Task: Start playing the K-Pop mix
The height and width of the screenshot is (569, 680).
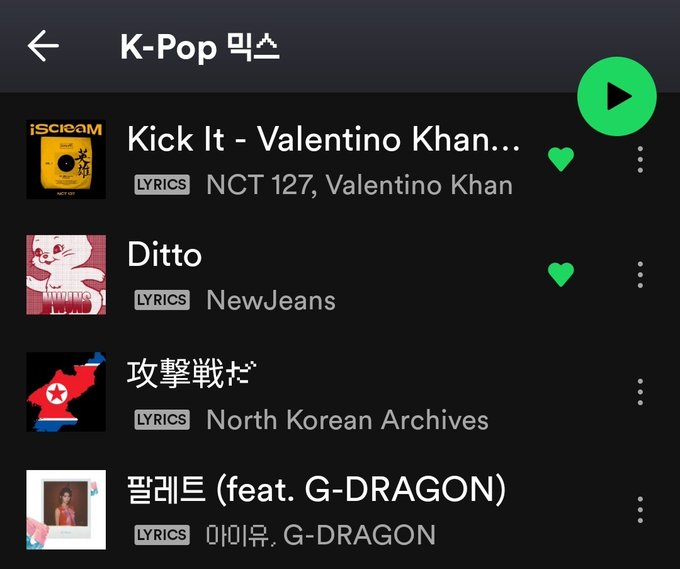Action: pos(617,96)
